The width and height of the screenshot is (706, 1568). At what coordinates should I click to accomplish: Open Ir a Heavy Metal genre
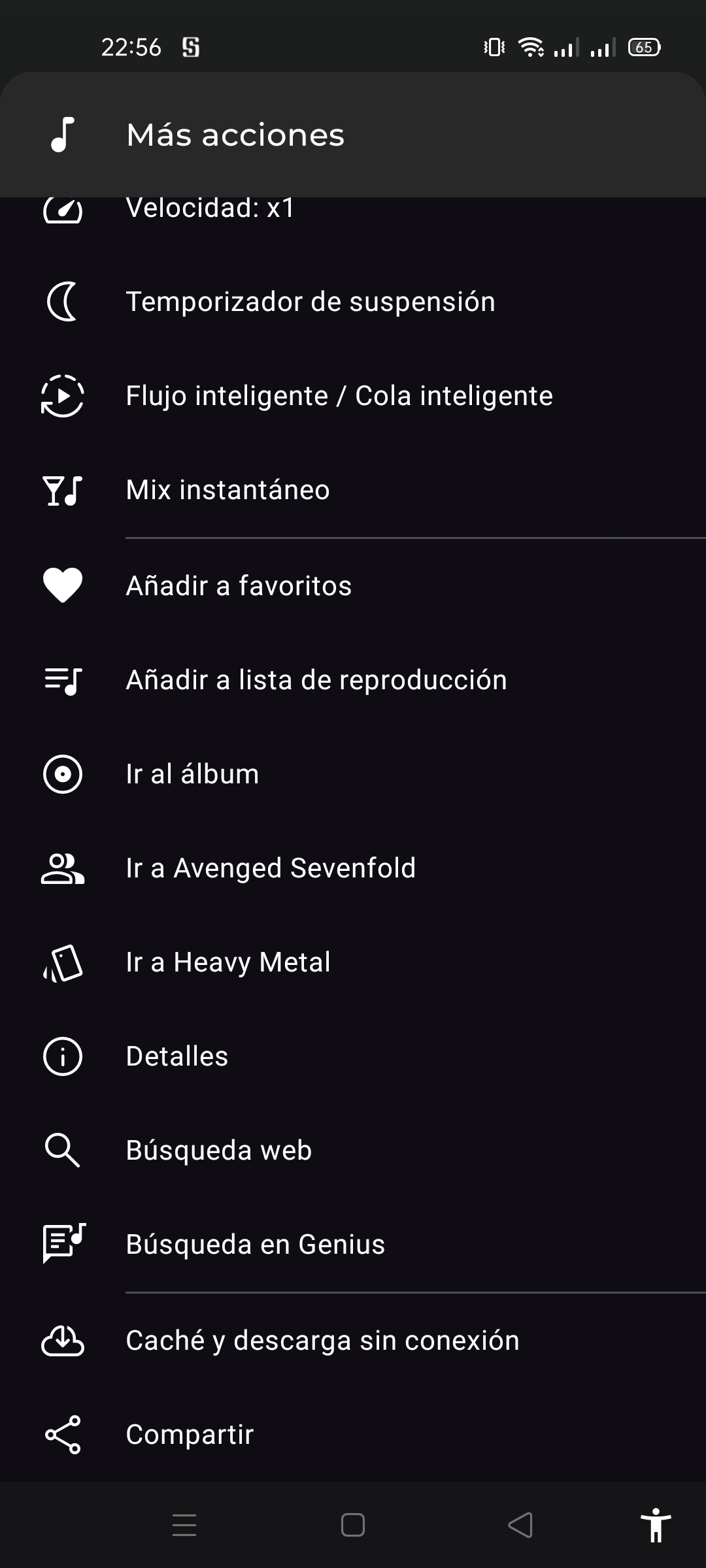point(353,962)
